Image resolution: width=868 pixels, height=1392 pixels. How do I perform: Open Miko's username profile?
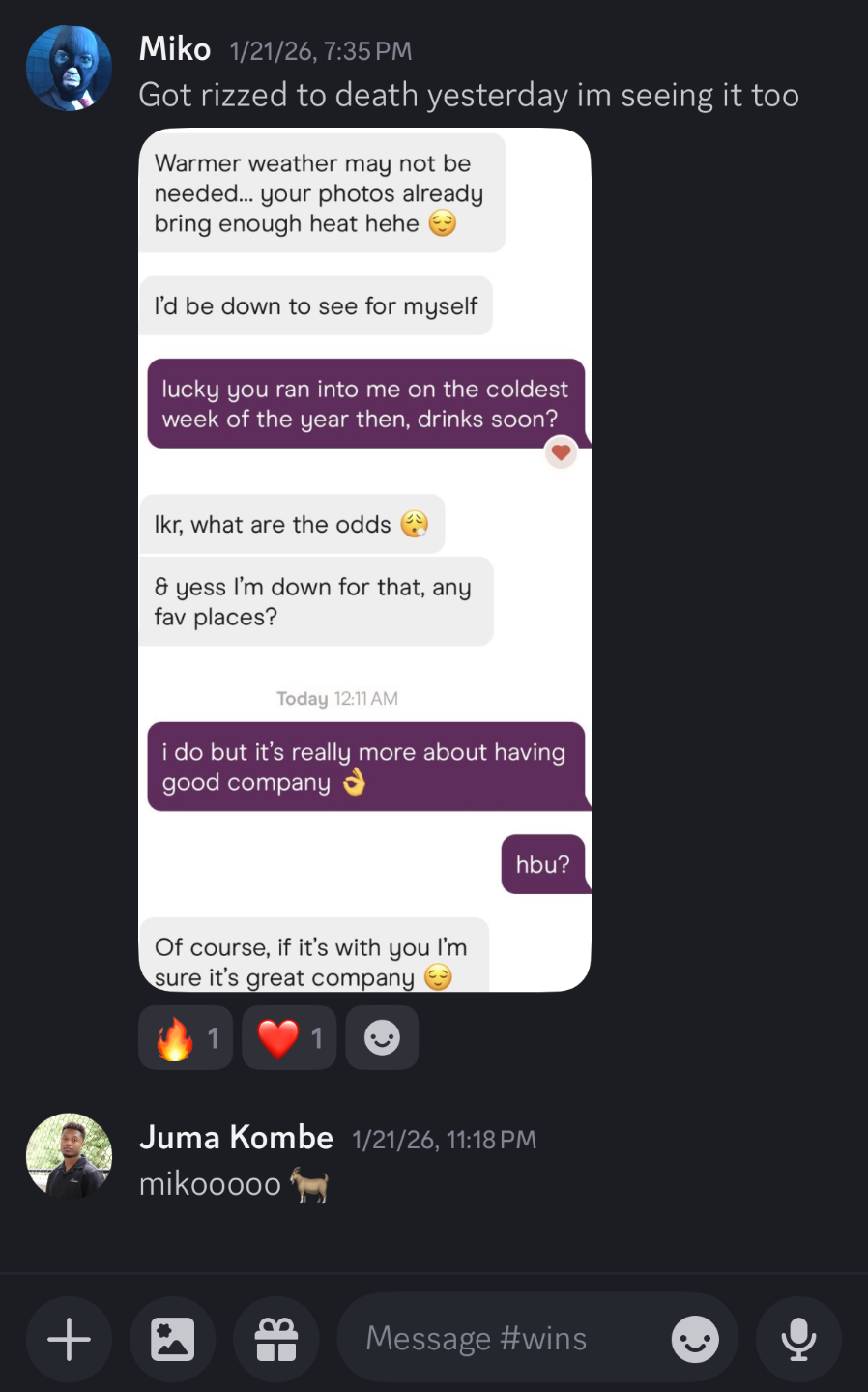coord(175,48)
